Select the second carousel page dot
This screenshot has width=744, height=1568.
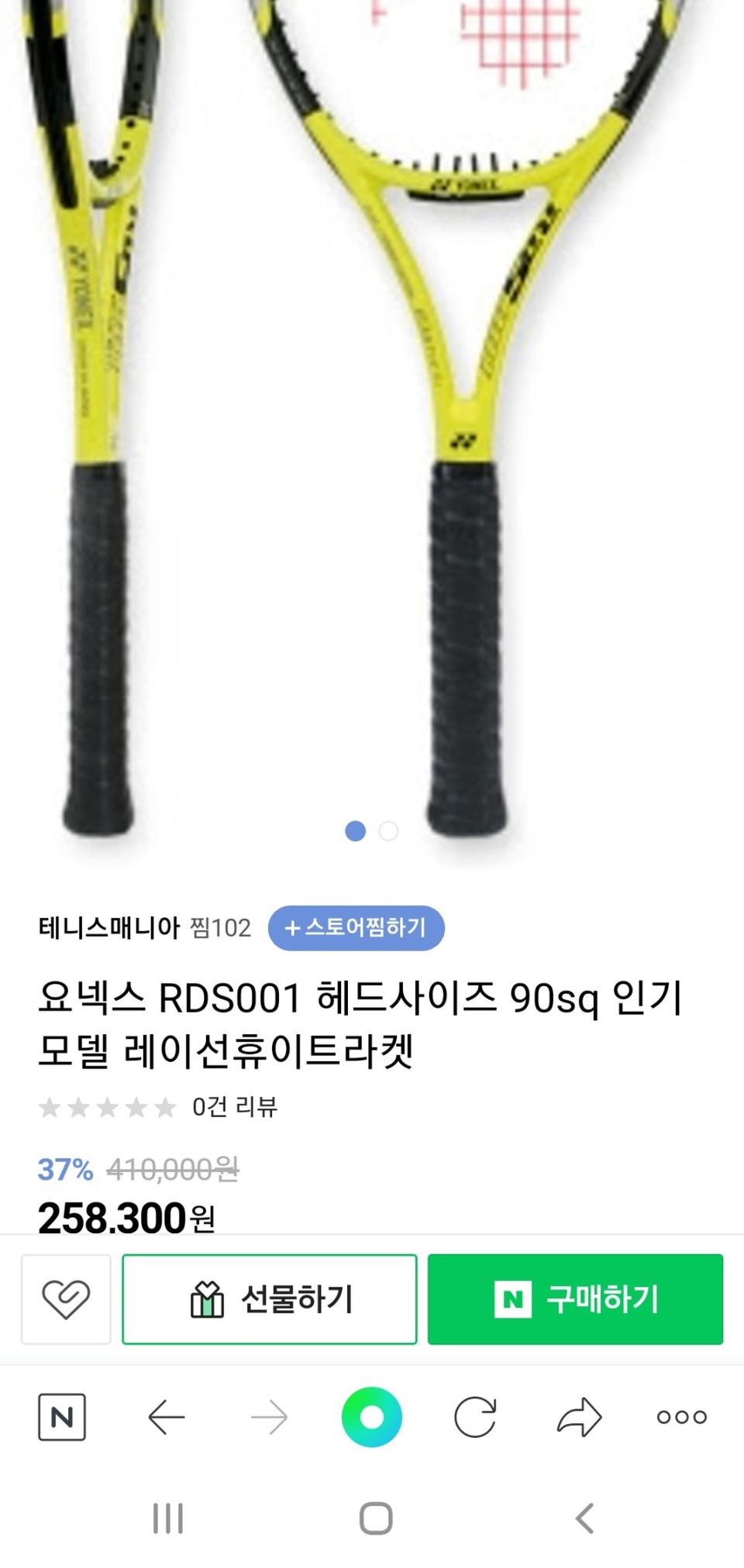pyautogui.click(x=388, y=831)
